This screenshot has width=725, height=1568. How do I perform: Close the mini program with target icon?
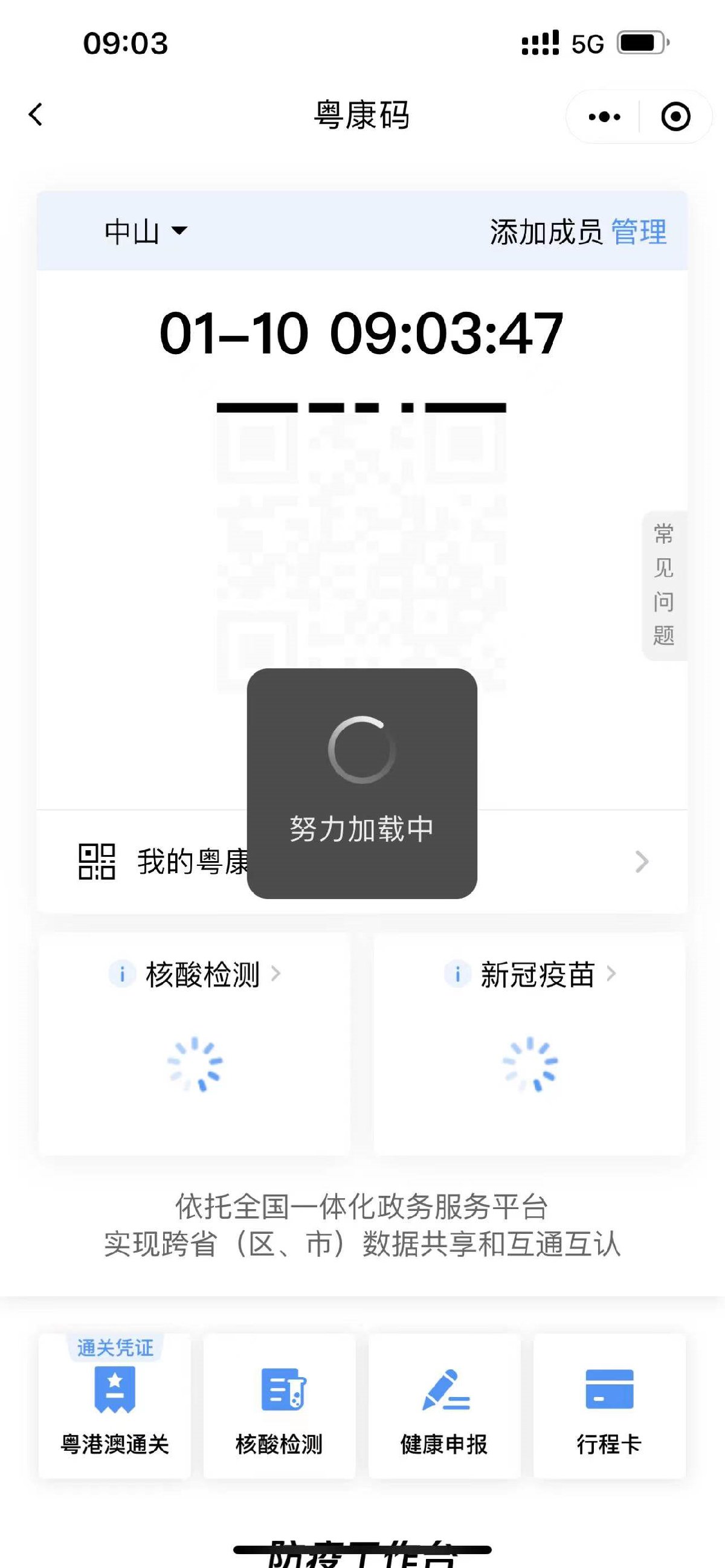675,117
